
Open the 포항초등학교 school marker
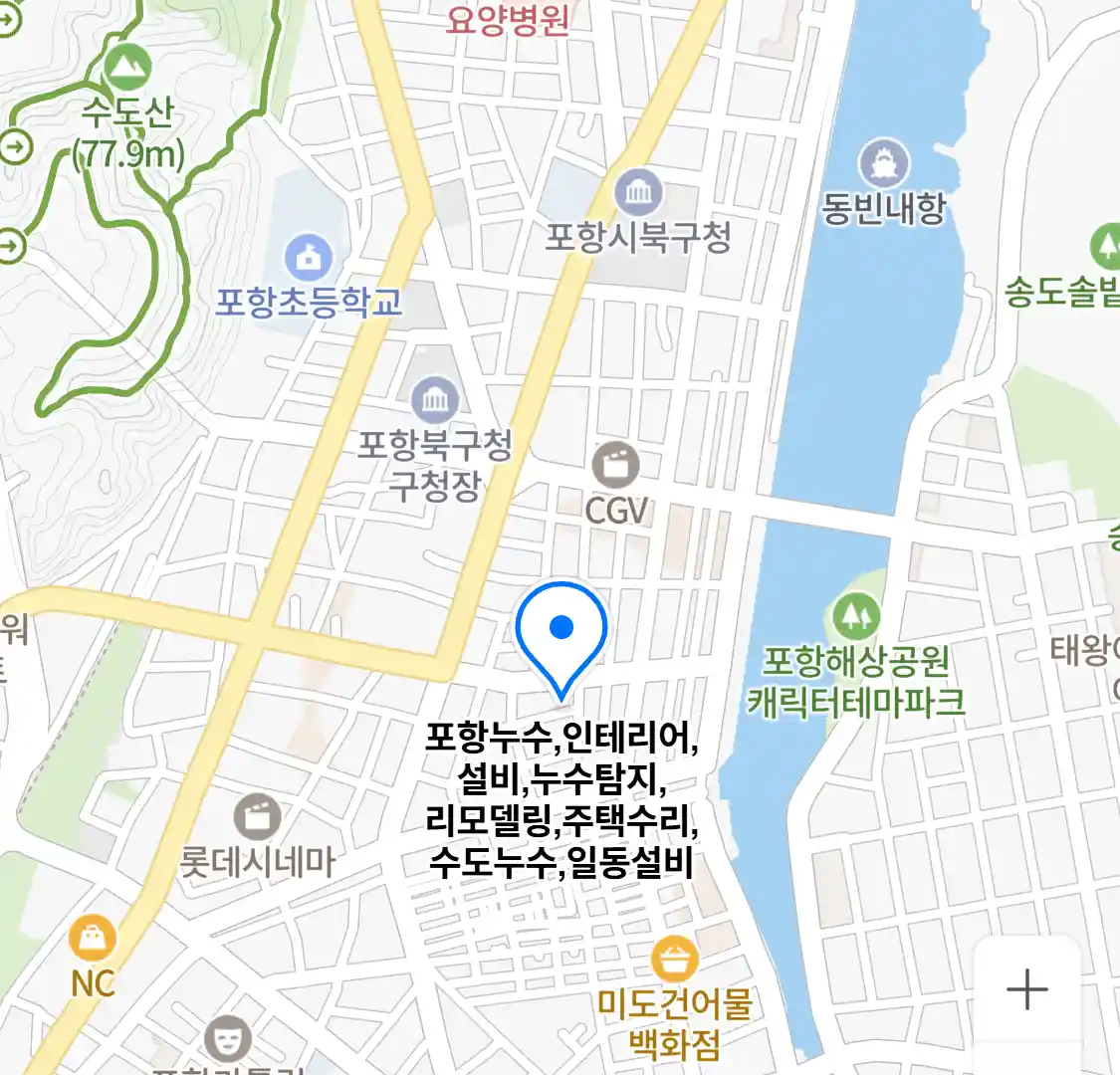pyautogui.click(x=309, y=259)
